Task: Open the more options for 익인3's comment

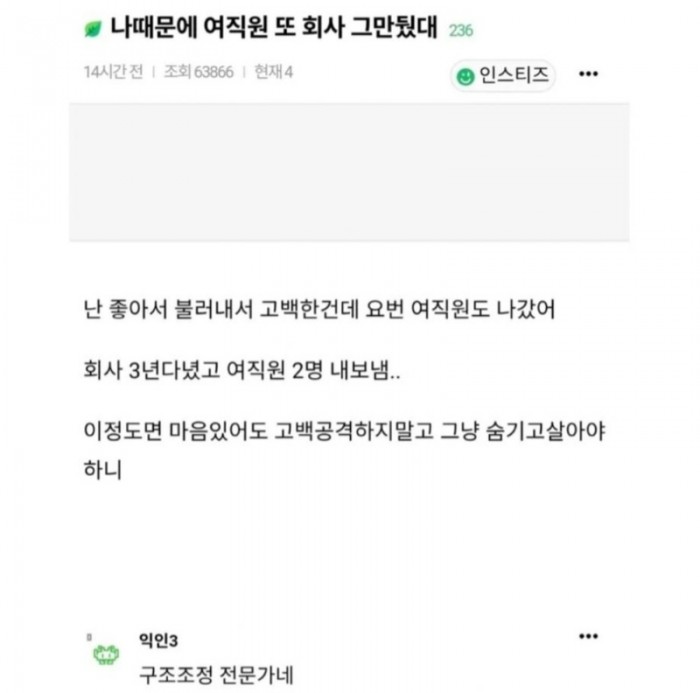Action: (x=589, y=637)
